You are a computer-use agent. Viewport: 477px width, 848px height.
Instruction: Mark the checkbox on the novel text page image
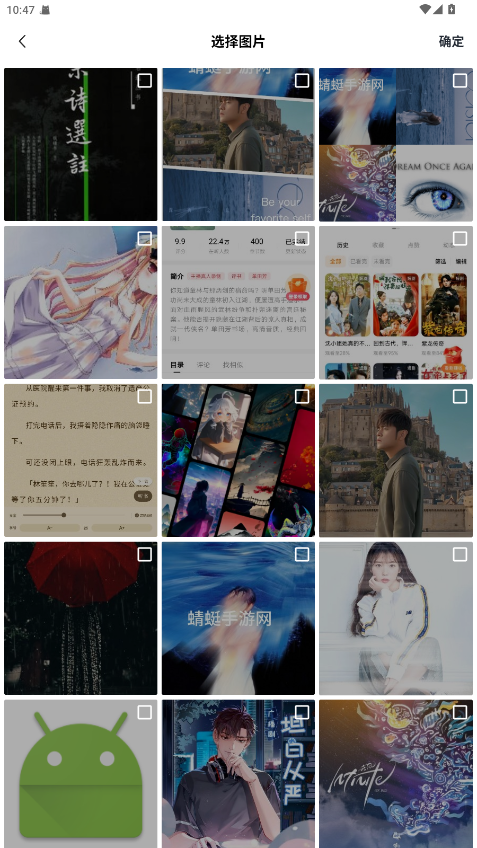[144, 396]
